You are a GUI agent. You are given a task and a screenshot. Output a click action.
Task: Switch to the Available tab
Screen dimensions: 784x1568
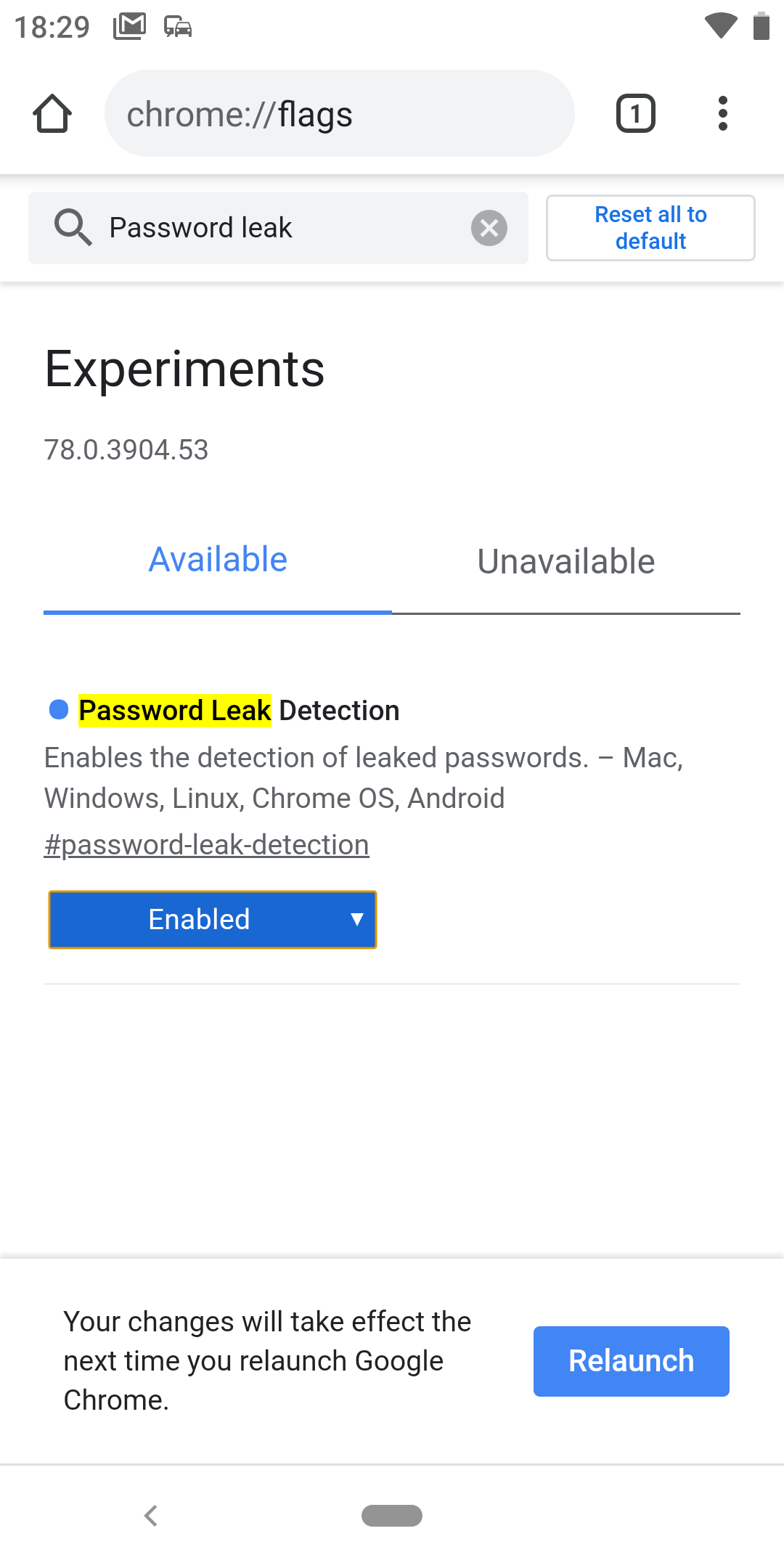pos(218,560)
